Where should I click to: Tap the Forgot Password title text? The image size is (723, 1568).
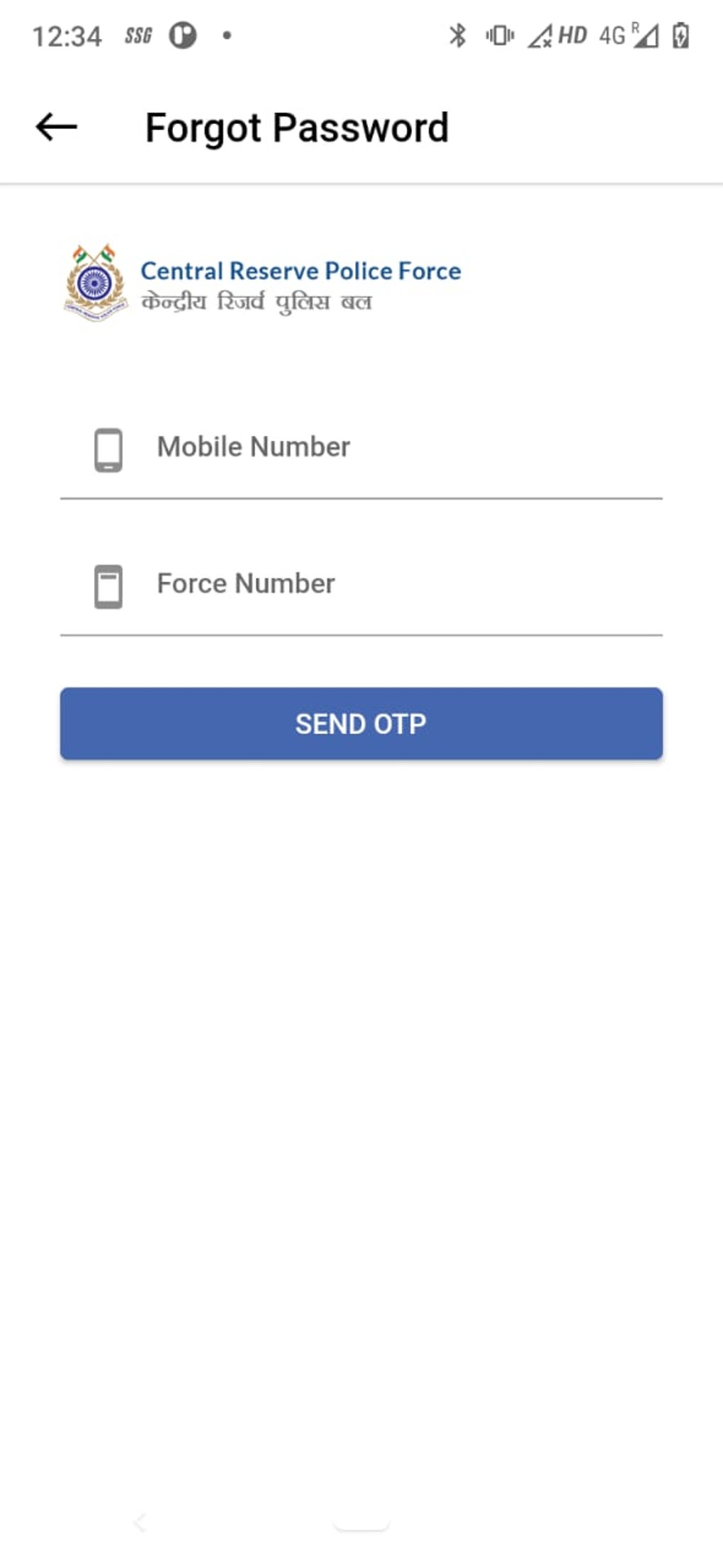[296, 128]
